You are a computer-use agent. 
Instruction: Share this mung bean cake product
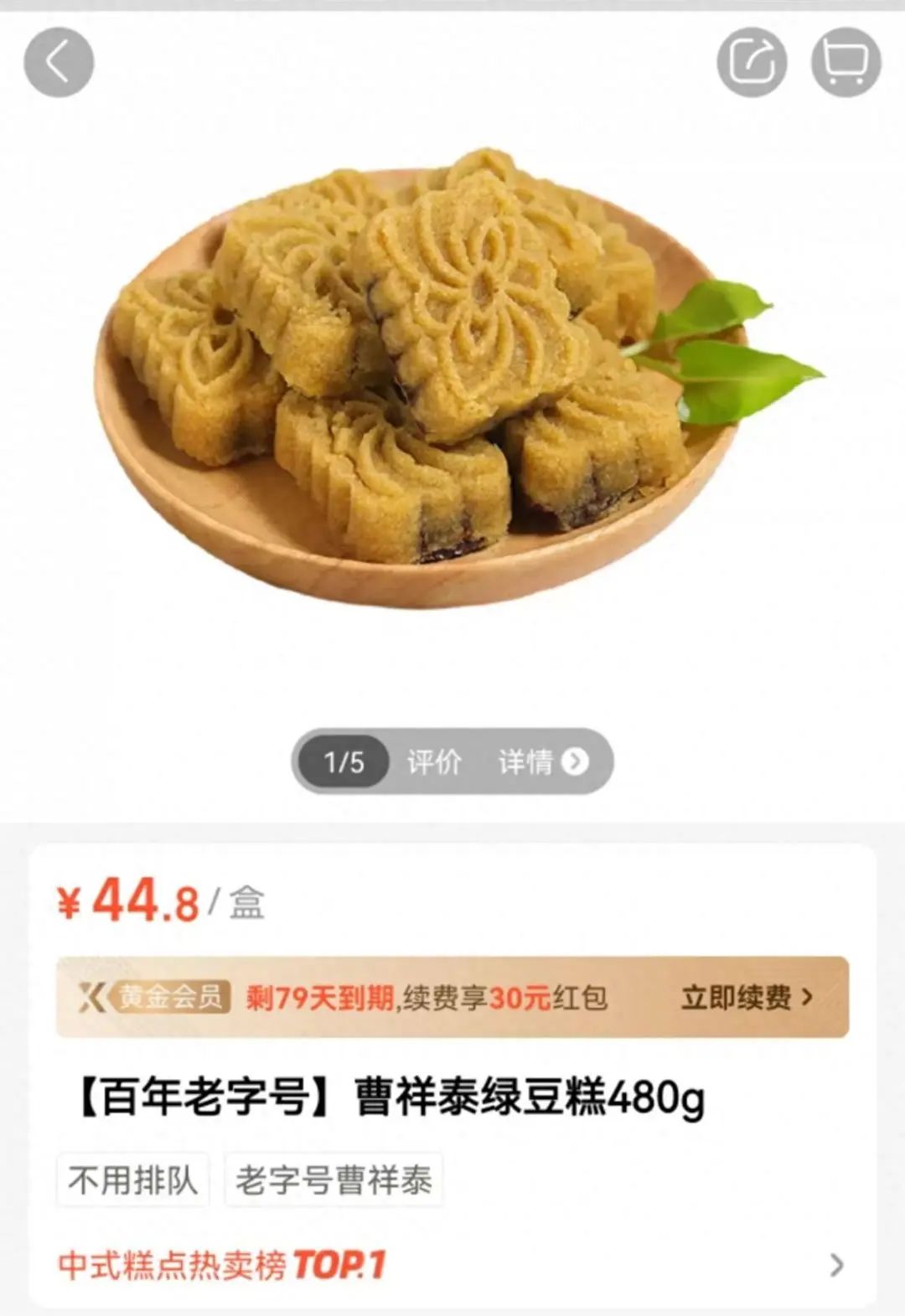pyautogui.click(x=752, y=63)
